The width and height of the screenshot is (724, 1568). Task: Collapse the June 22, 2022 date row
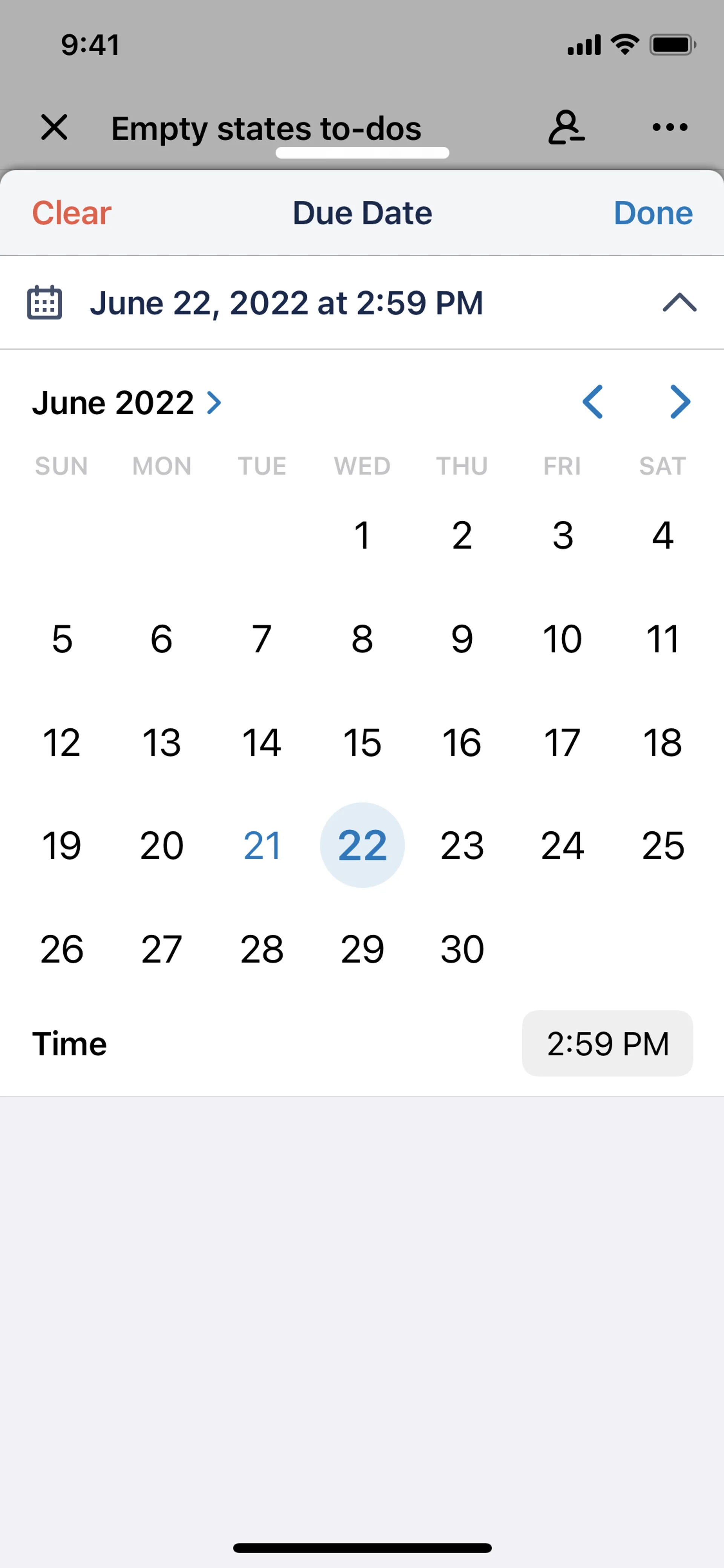[679, 303]
